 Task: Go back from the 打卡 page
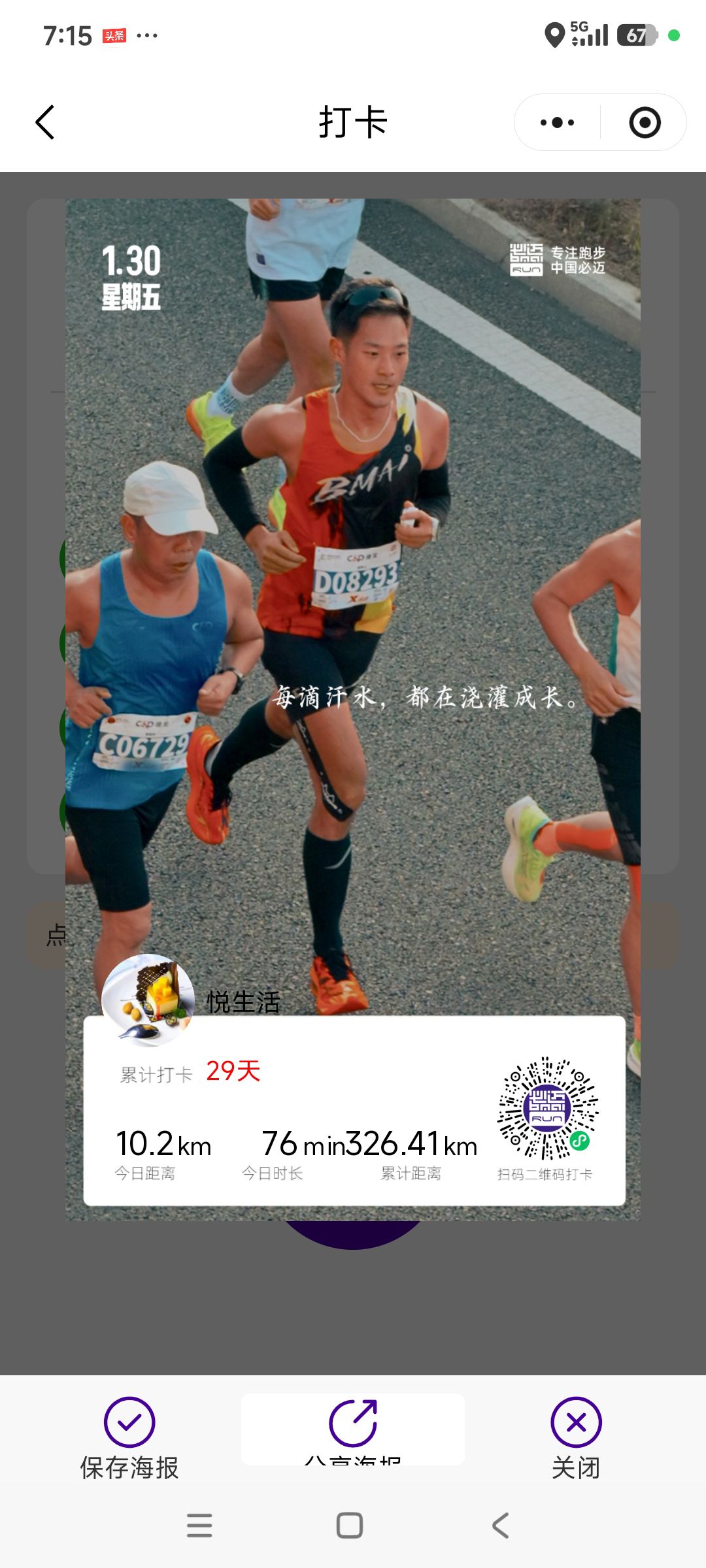tap(45, 122)
